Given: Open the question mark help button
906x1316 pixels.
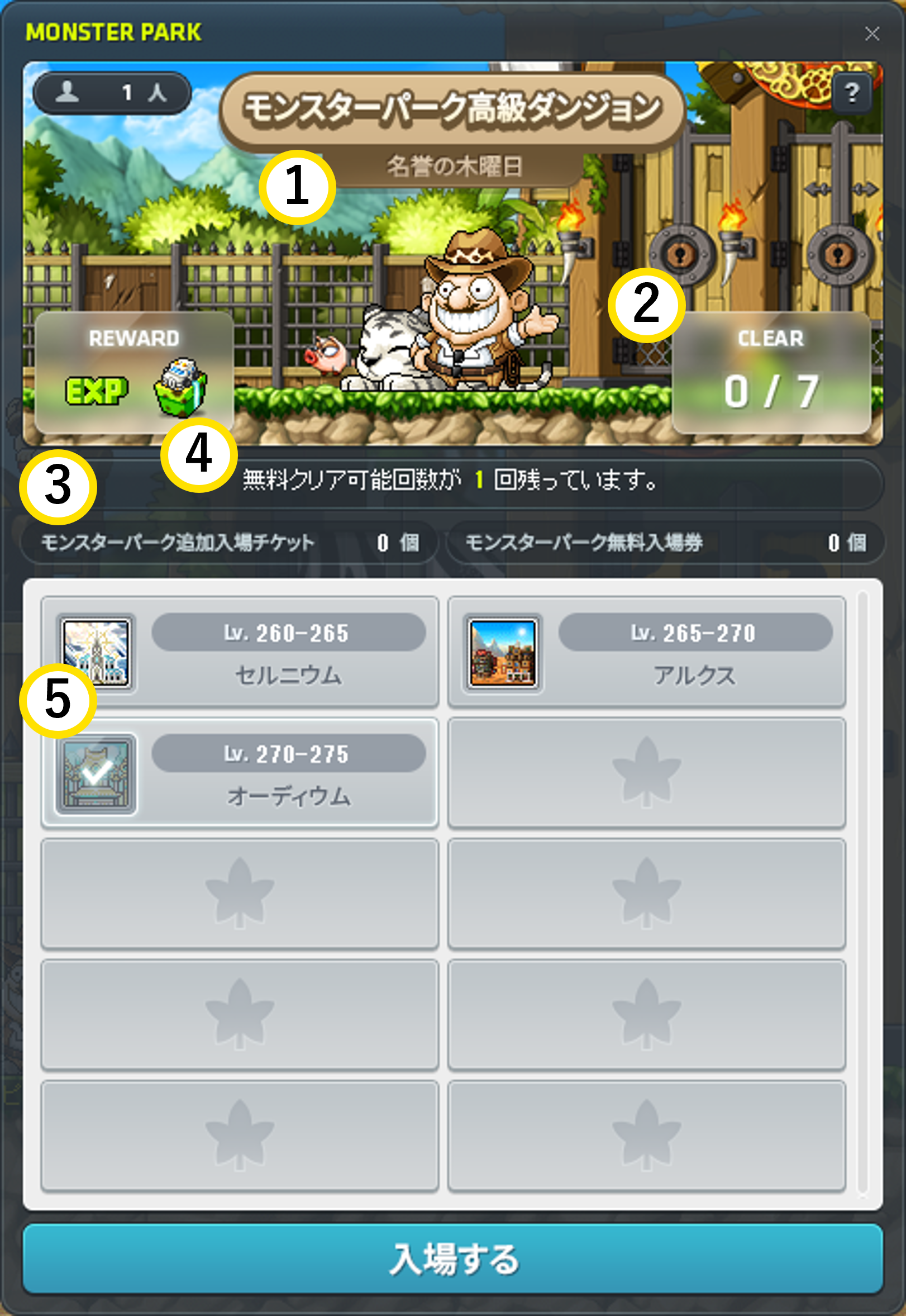Looking at the screenshot, I should click(x=851, y=93).
